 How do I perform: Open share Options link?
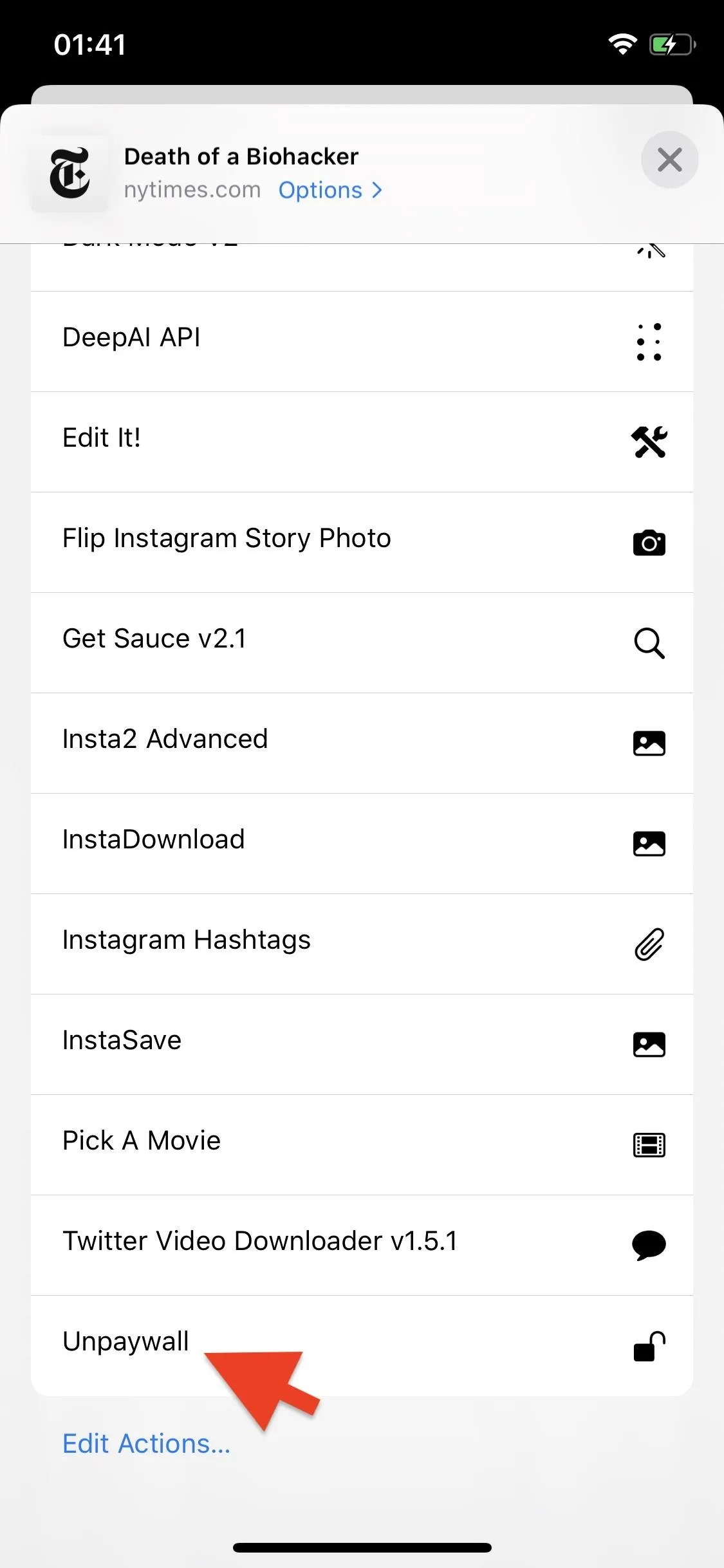(x=330, y=191)
